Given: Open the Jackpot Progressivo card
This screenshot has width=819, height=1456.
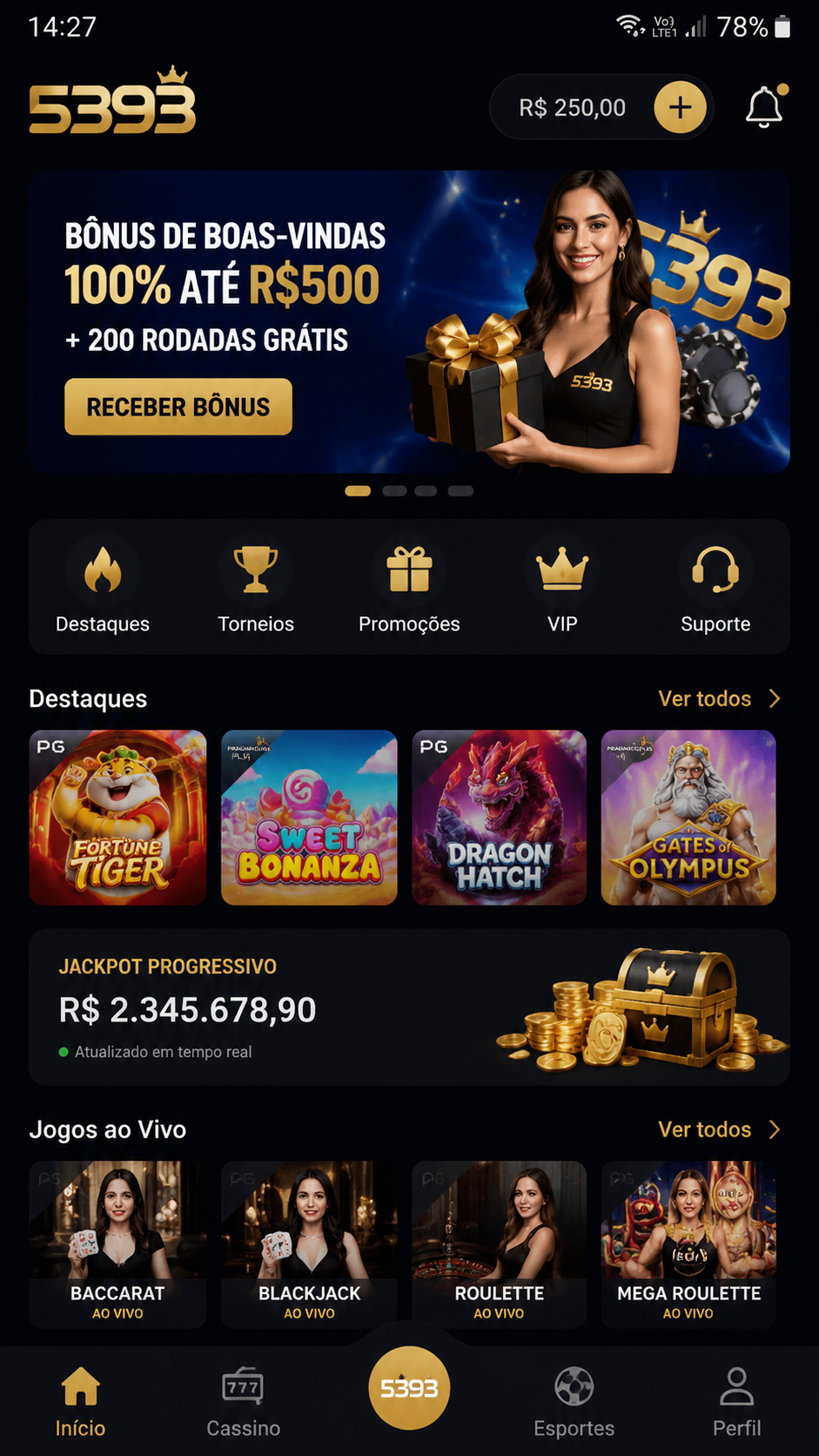Looking at the screenshot, I should click(409, 1007).
